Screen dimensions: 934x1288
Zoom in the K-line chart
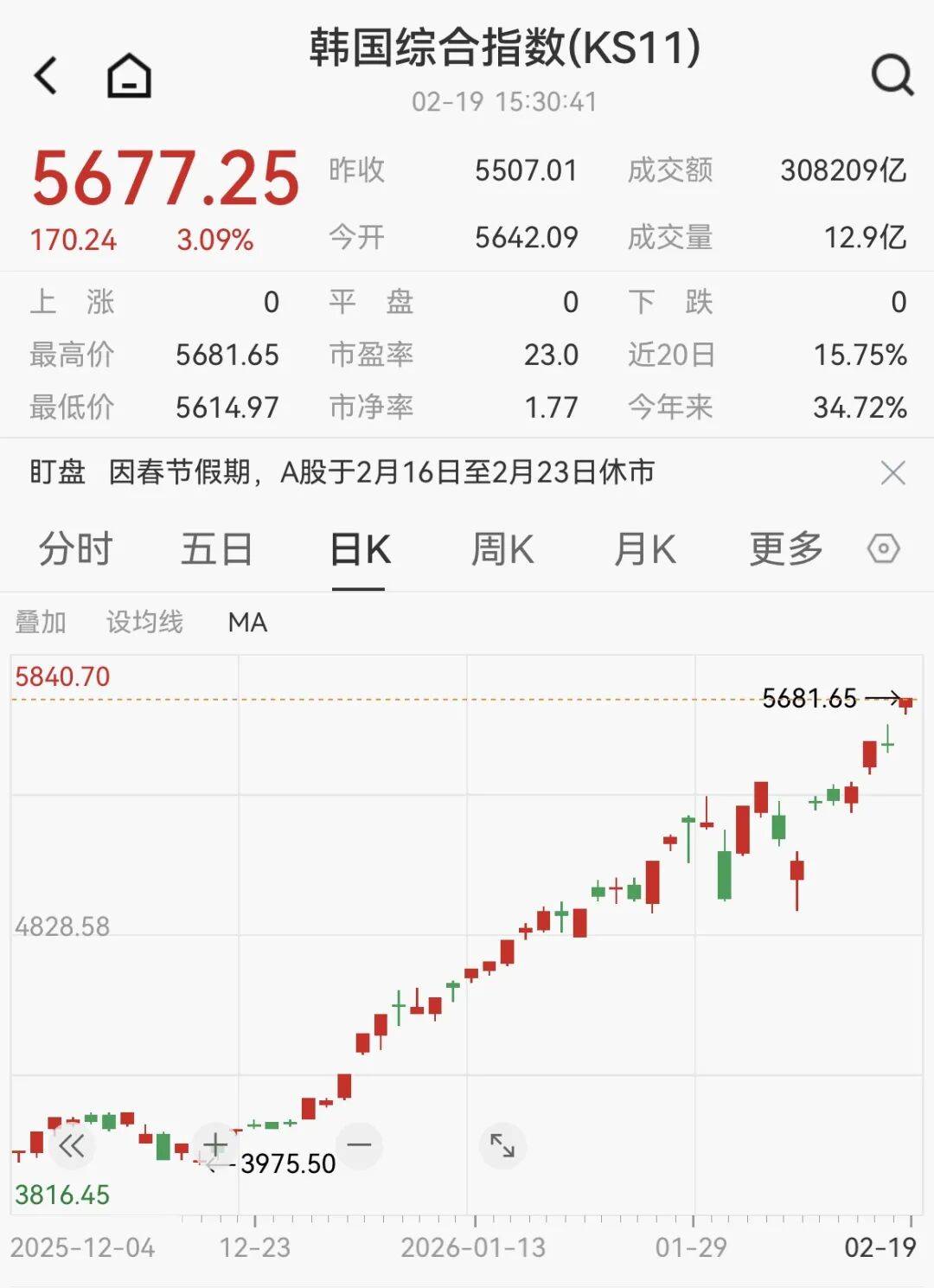click(215, 1146)
